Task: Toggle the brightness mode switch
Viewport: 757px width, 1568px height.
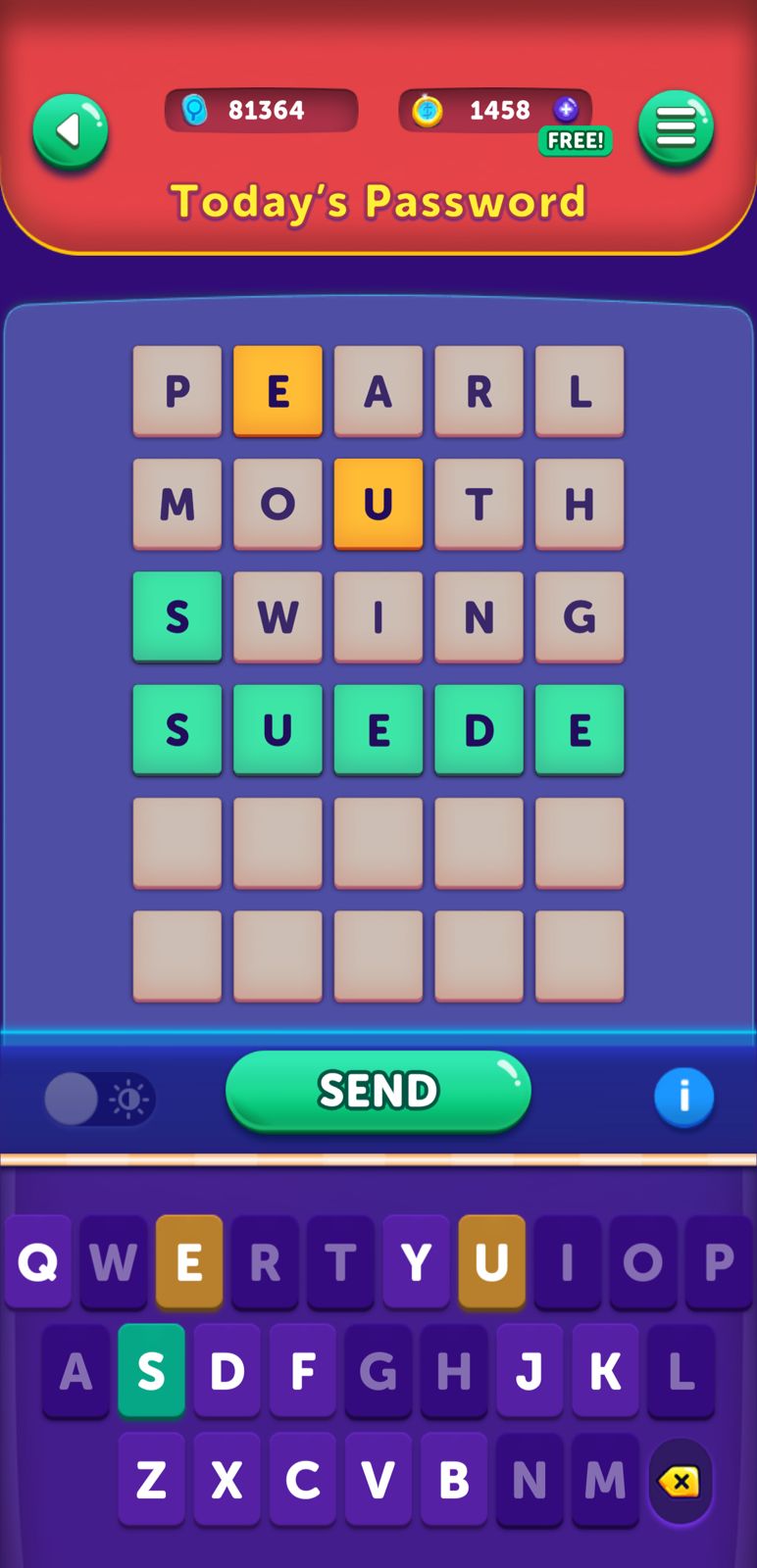Action: coord(99,1099)
